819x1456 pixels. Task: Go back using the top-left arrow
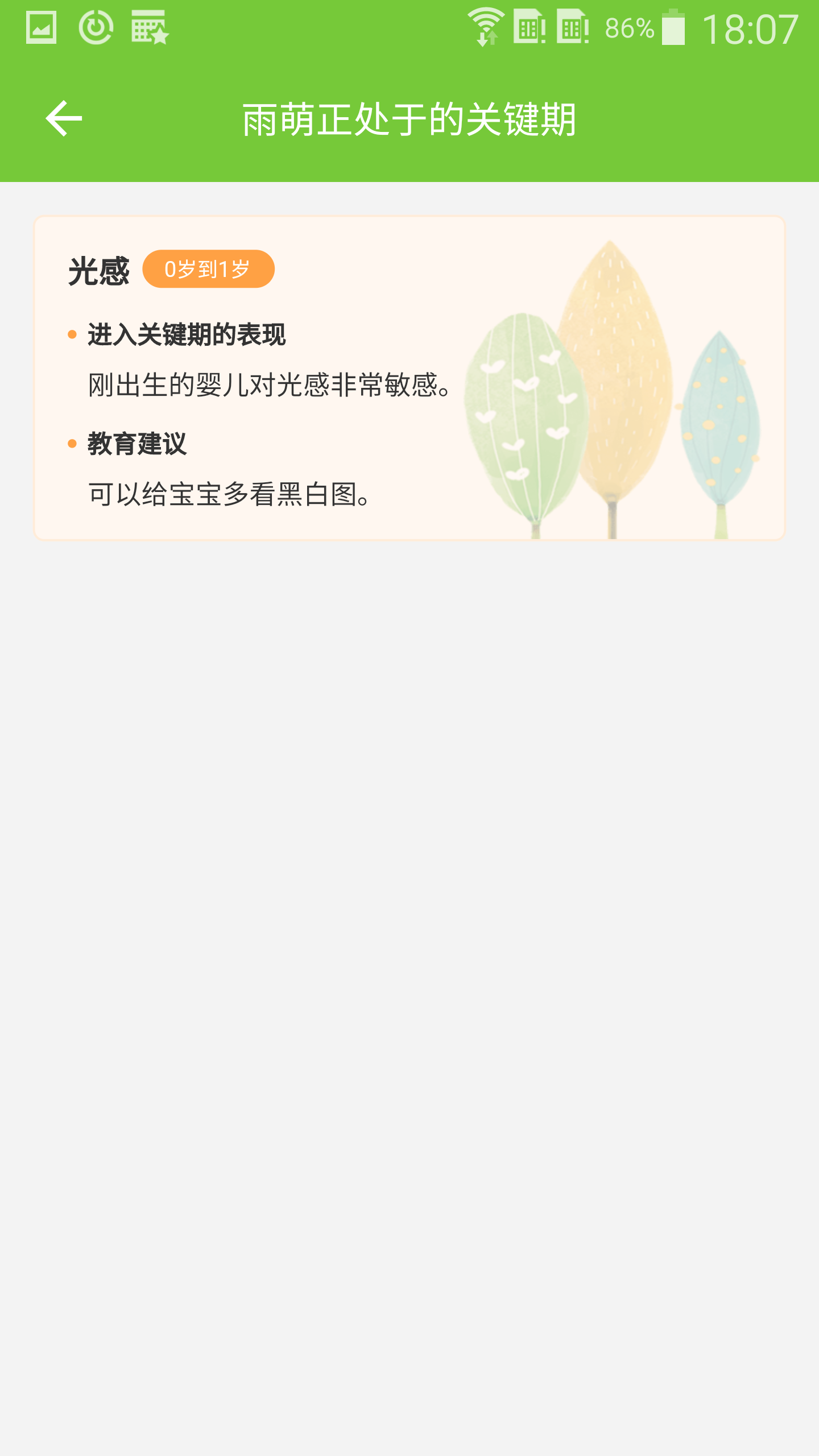pyautogui.click(x=64, y=118)
